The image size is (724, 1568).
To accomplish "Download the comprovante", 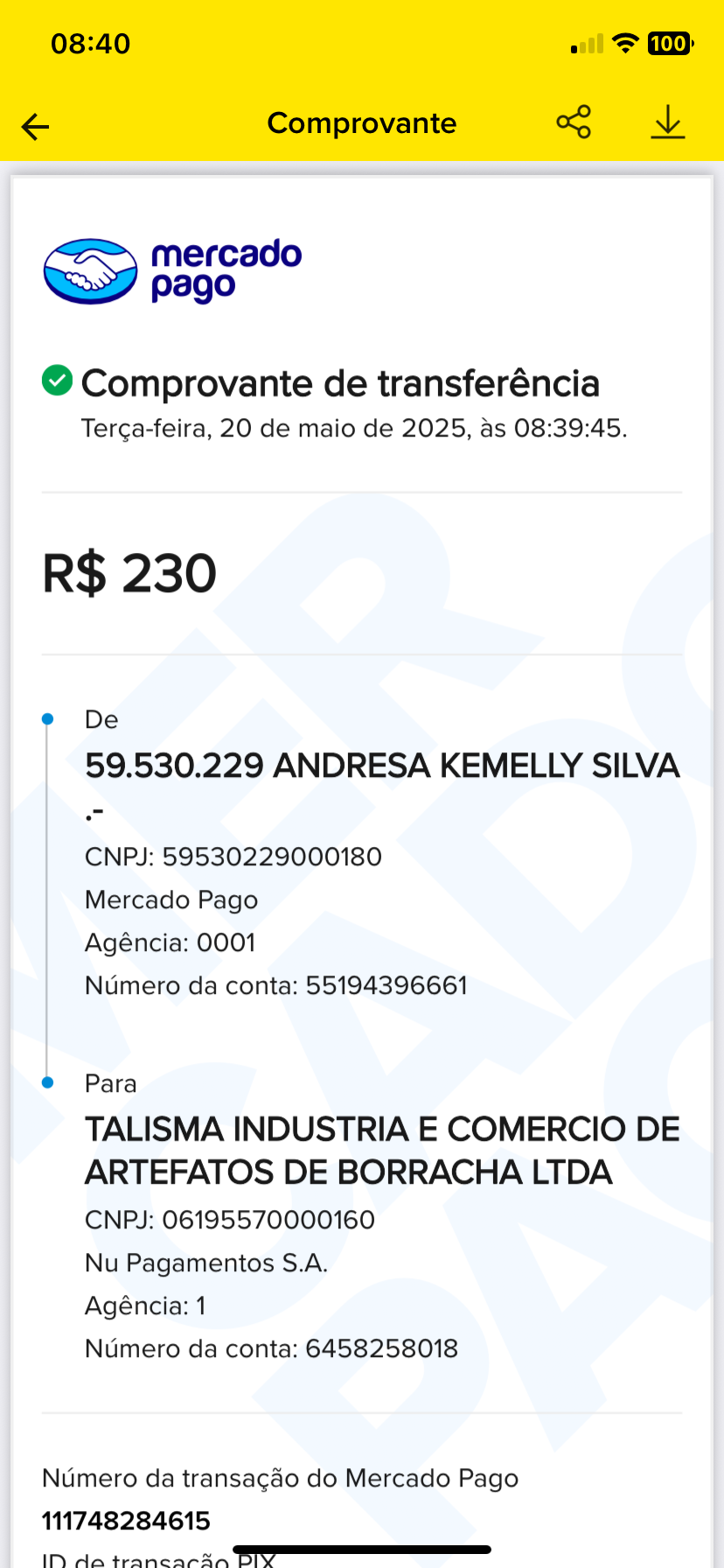I will click(x=667, y=122).
